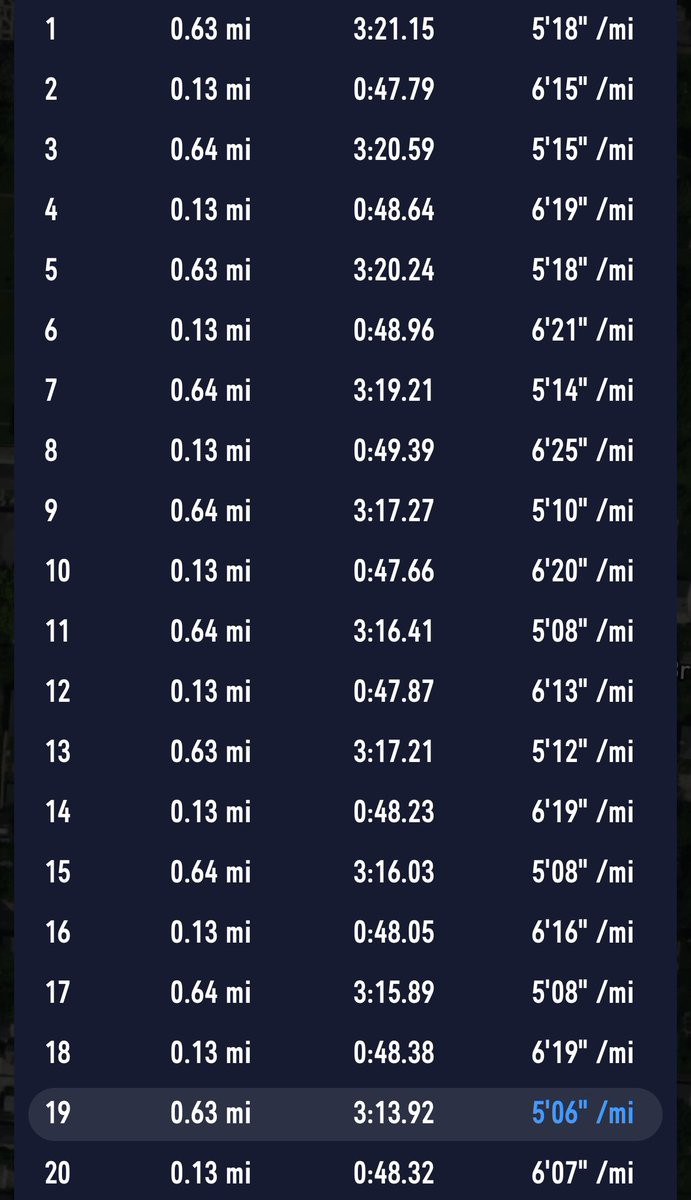Image resolution: width=691 pixels, height=1200 pixels.
Task: Select lap 2 in the splits list
Action: pyautogui.click(x=345, y=89)
